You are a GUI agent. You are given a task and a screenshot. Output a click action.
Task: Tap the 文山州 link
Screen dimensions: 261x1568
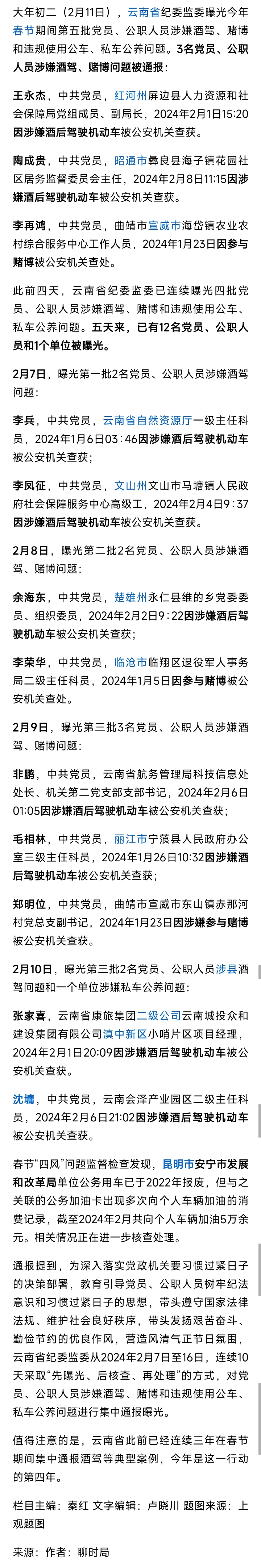pos(130,486)
